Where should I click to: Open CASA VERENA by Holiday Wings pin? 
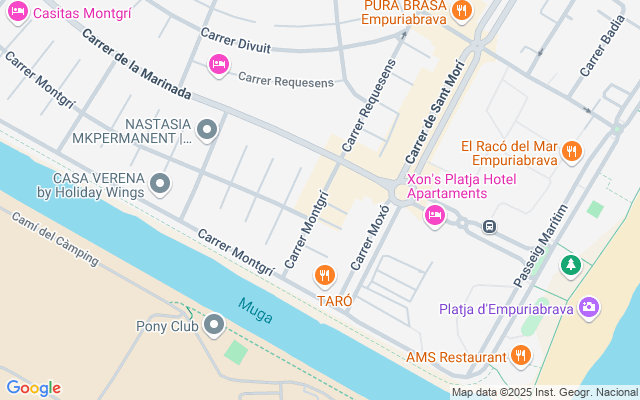pos(160,183)
